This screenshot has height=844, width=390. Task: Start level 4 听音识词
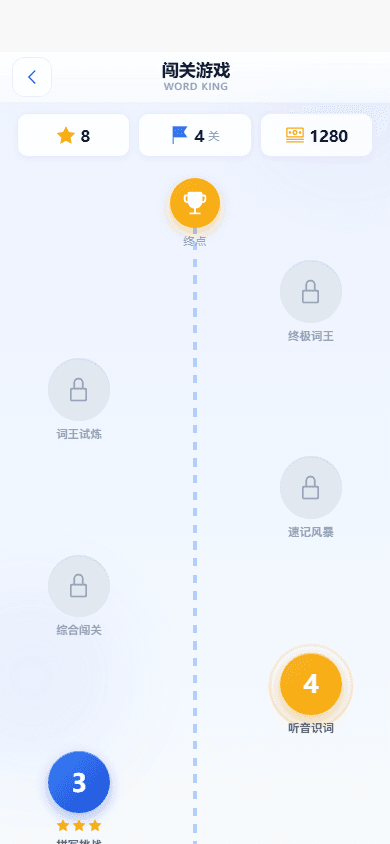[x=311, y=684]
